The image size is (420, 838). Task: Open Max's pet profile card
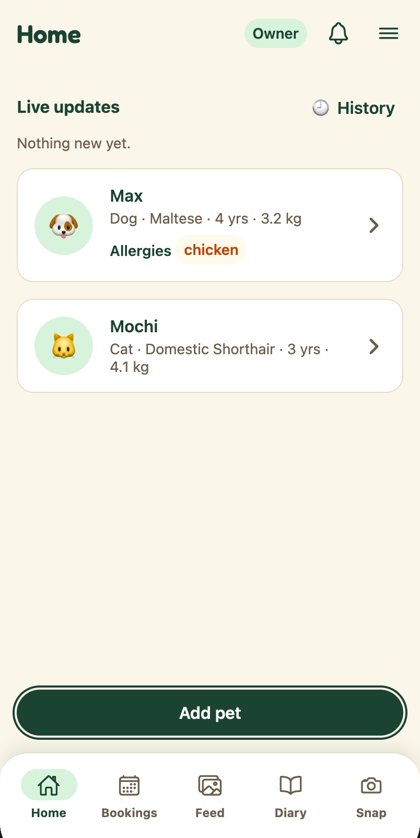click(210, 226)
